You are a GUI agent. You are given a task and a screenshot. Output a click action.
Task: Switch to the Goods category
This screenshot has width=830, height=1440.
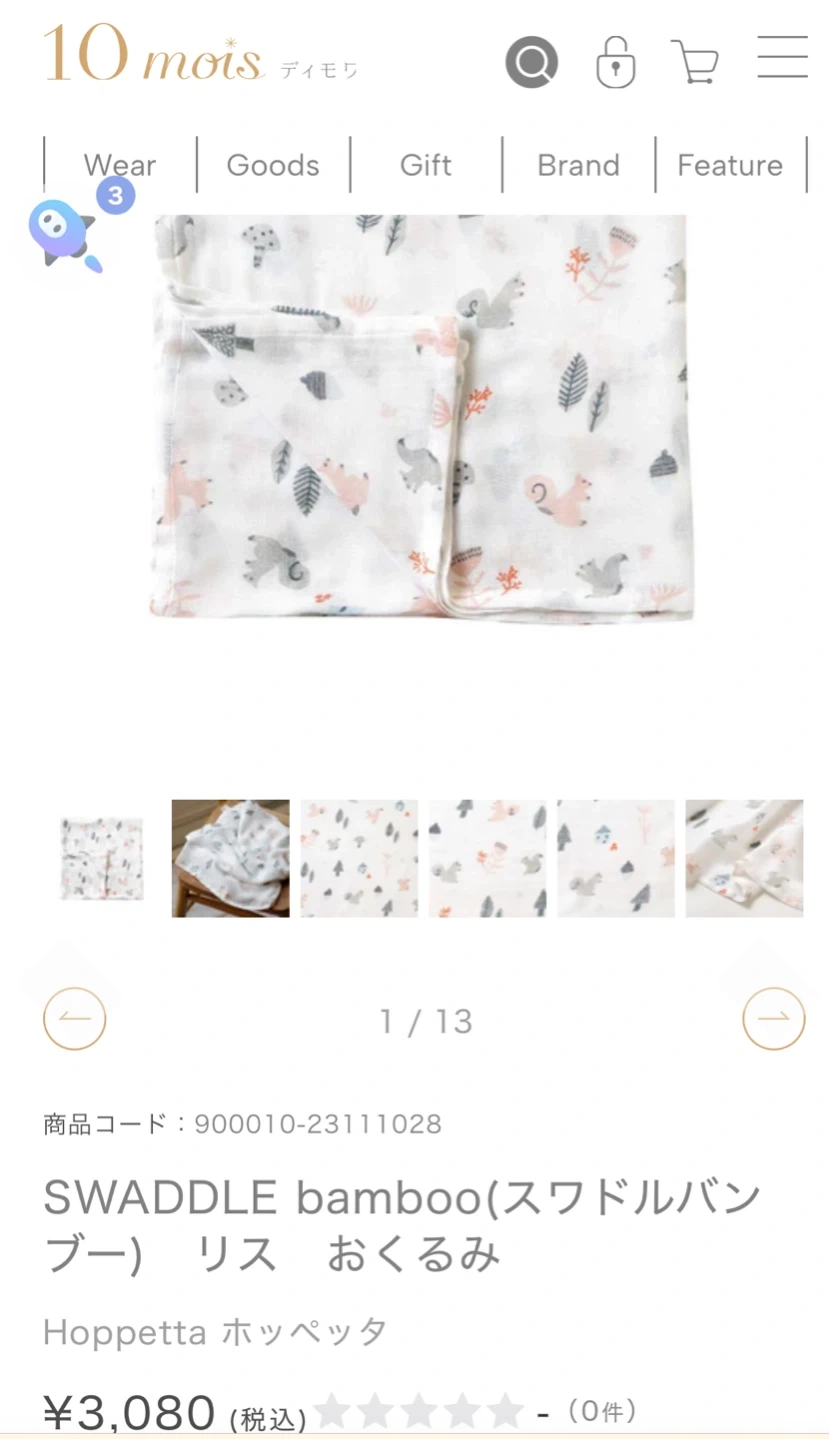pos(273,165)
